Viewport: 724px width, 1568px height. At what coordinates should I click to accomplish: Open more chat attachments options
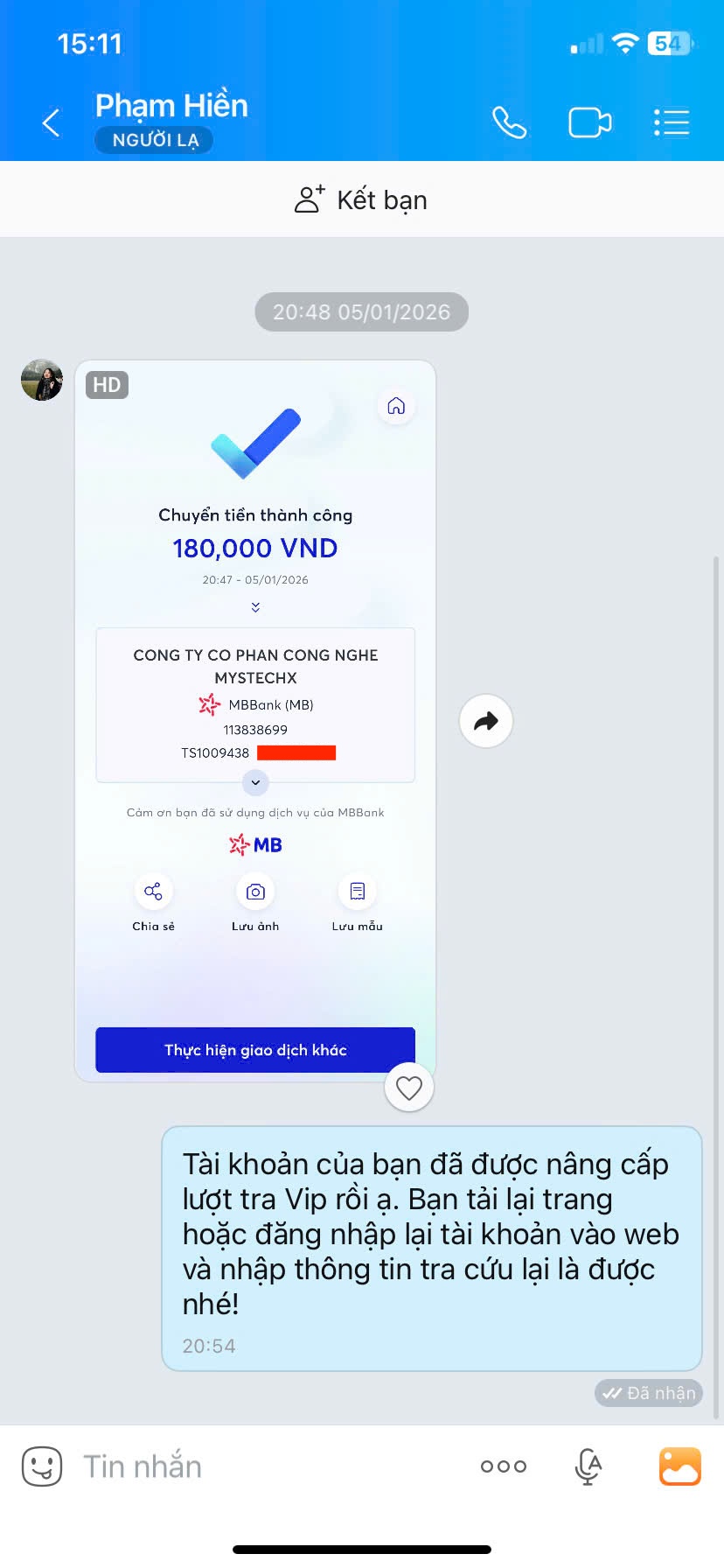[504, 1466]
